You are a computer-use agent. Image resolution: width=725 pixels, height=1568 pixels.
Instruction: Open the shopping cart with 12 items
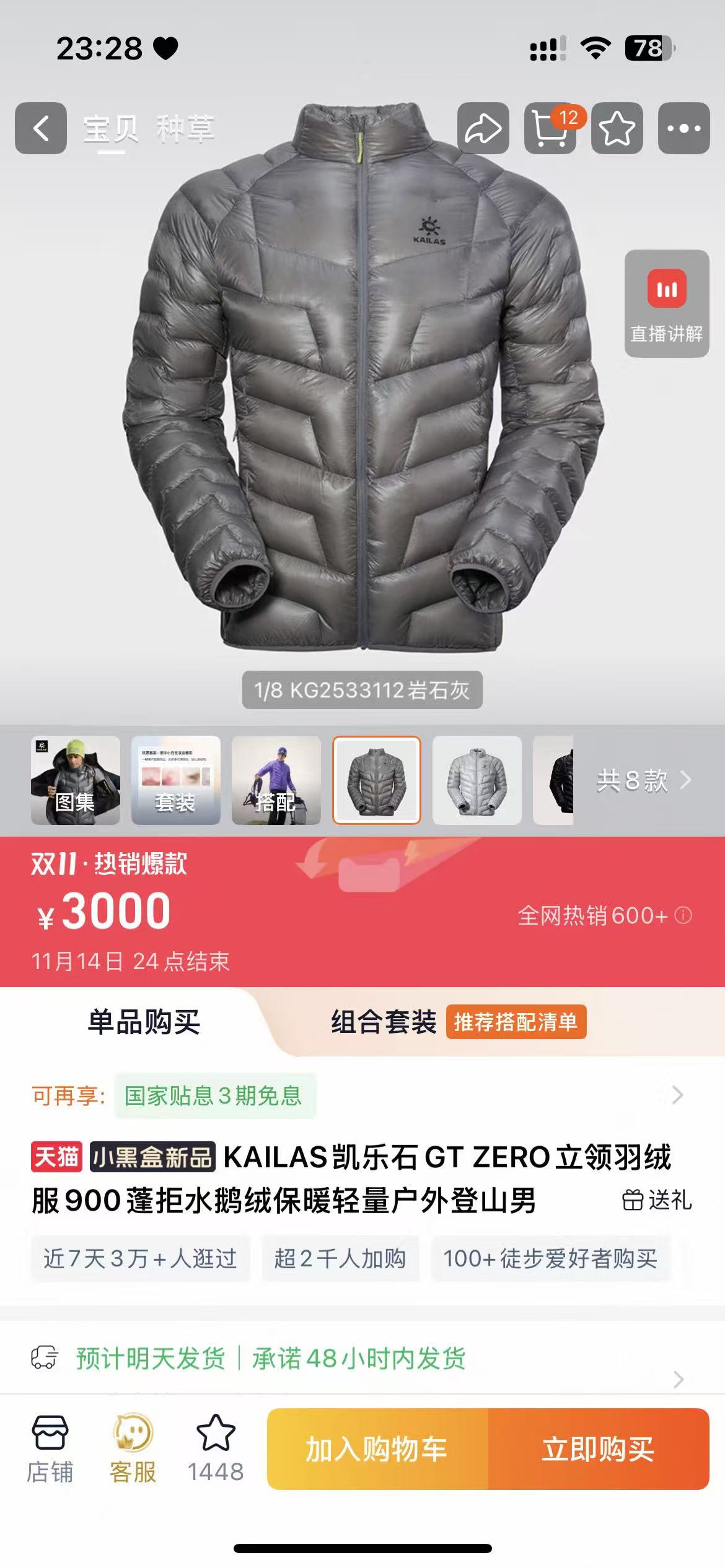[550, 128]
